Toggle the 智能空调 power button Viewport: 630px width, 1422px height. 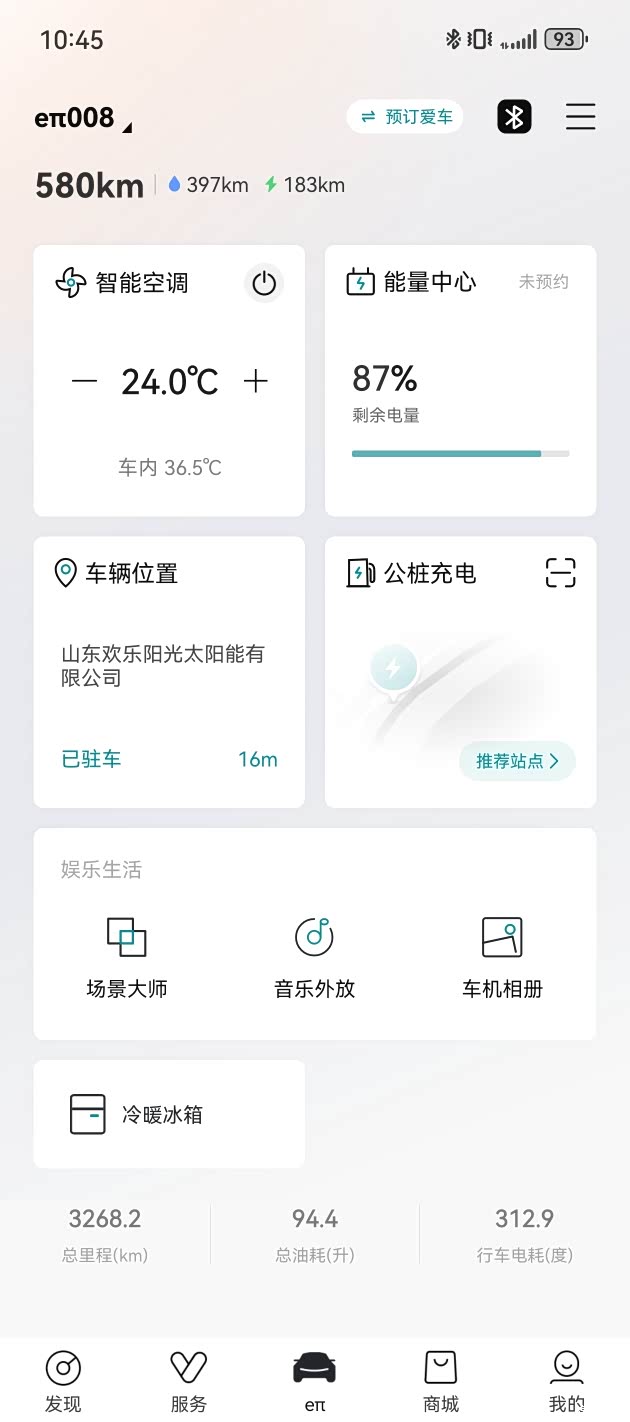264,284
